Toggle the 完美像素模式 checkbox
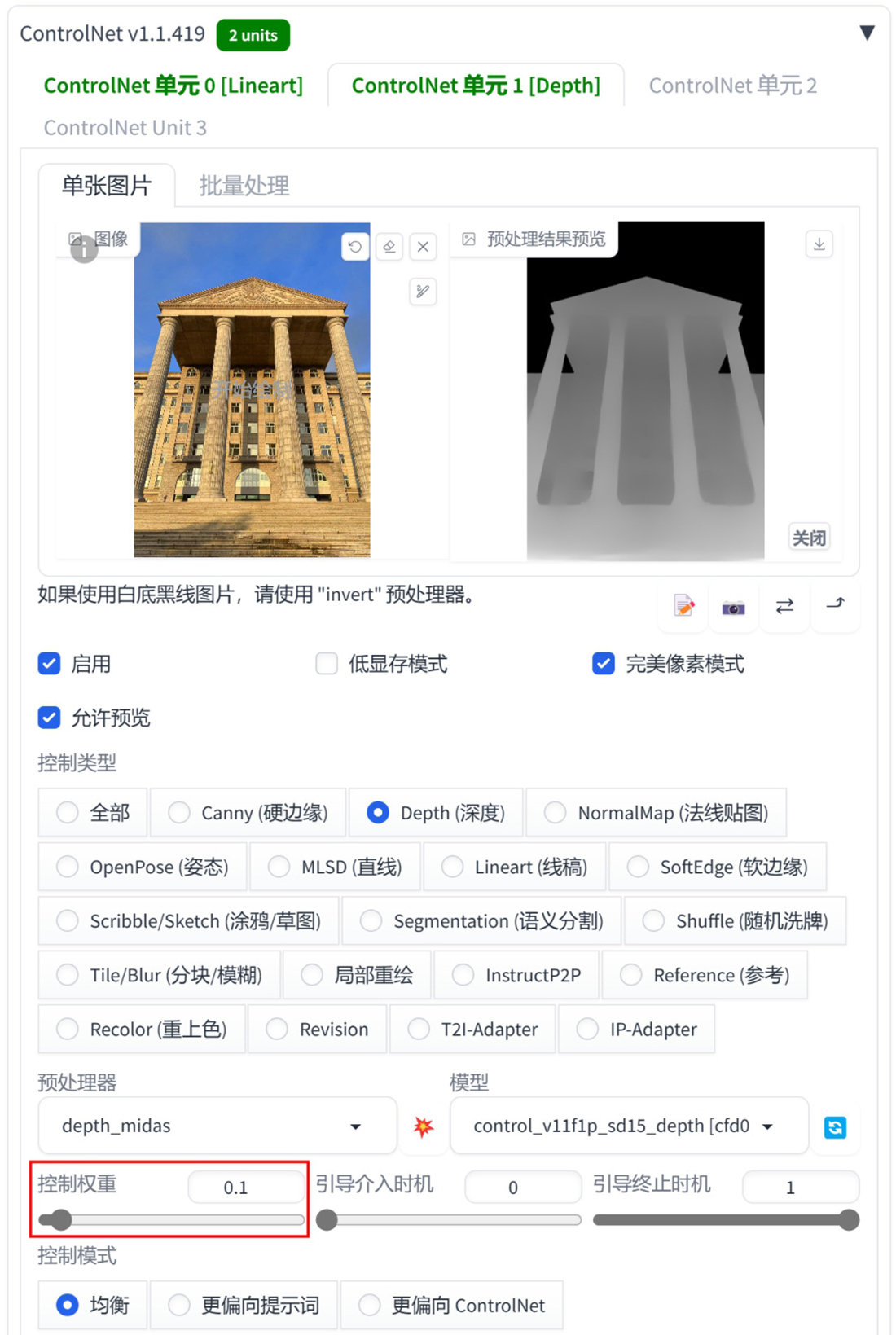 (604, 664)
